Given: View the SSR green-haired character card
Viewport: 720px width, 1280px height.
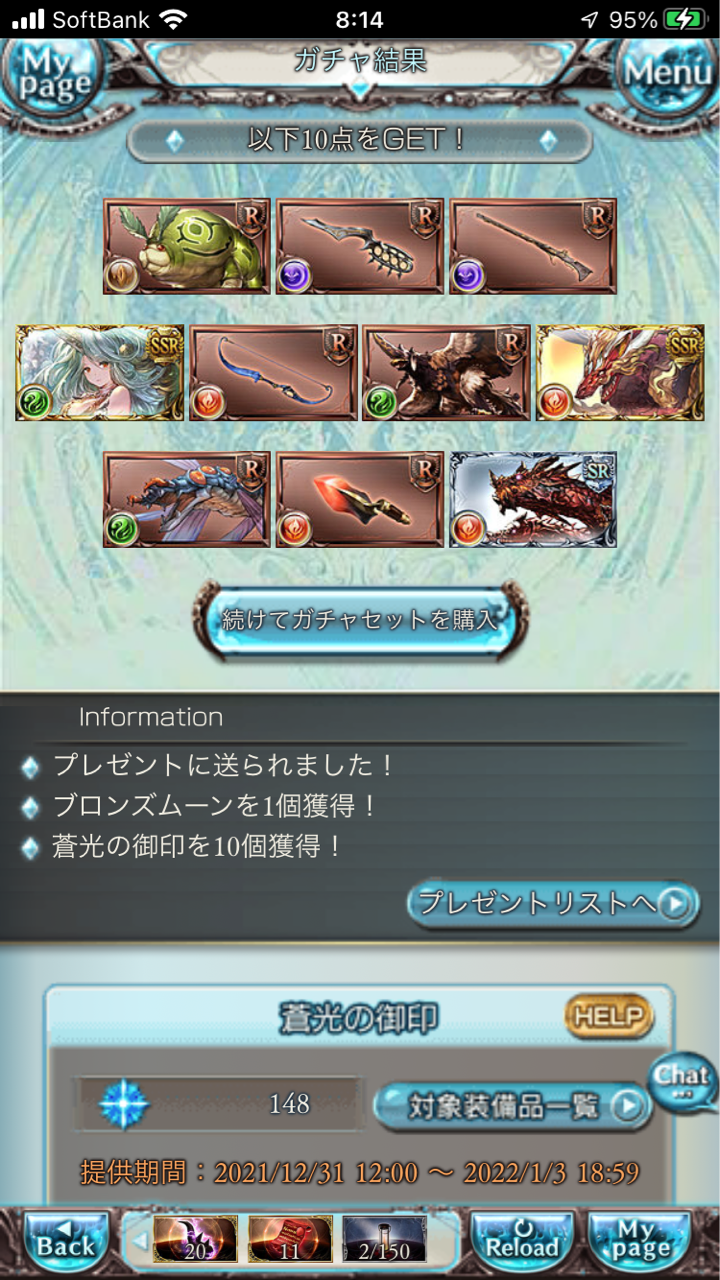Looking at the screenshot, I should coord(100,373).
